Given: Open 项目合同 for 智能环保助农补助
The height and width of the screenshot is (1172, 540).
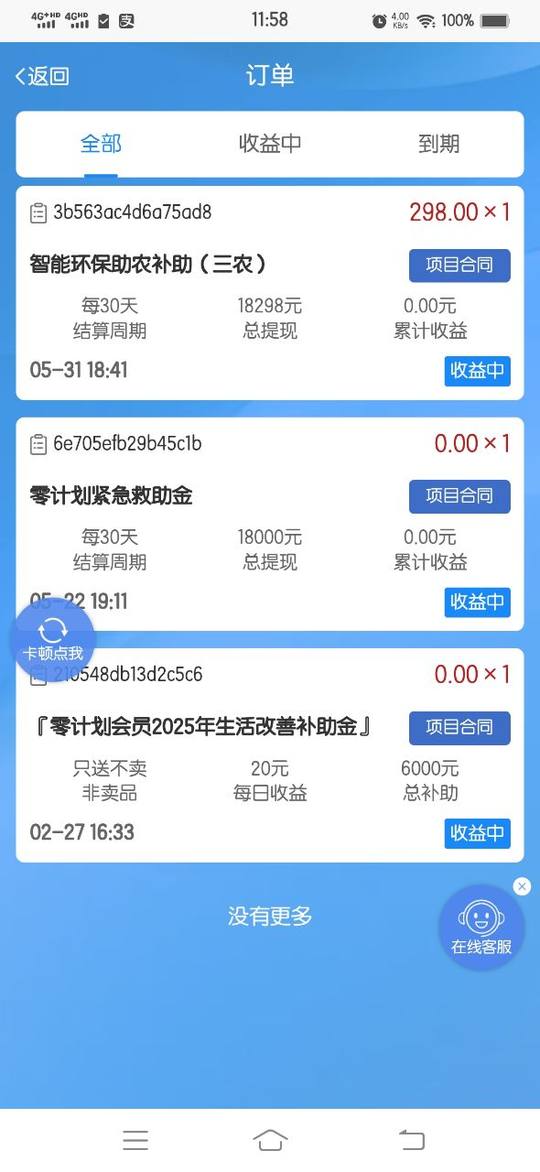Looking at the screenshot, I should pos(459,265).
